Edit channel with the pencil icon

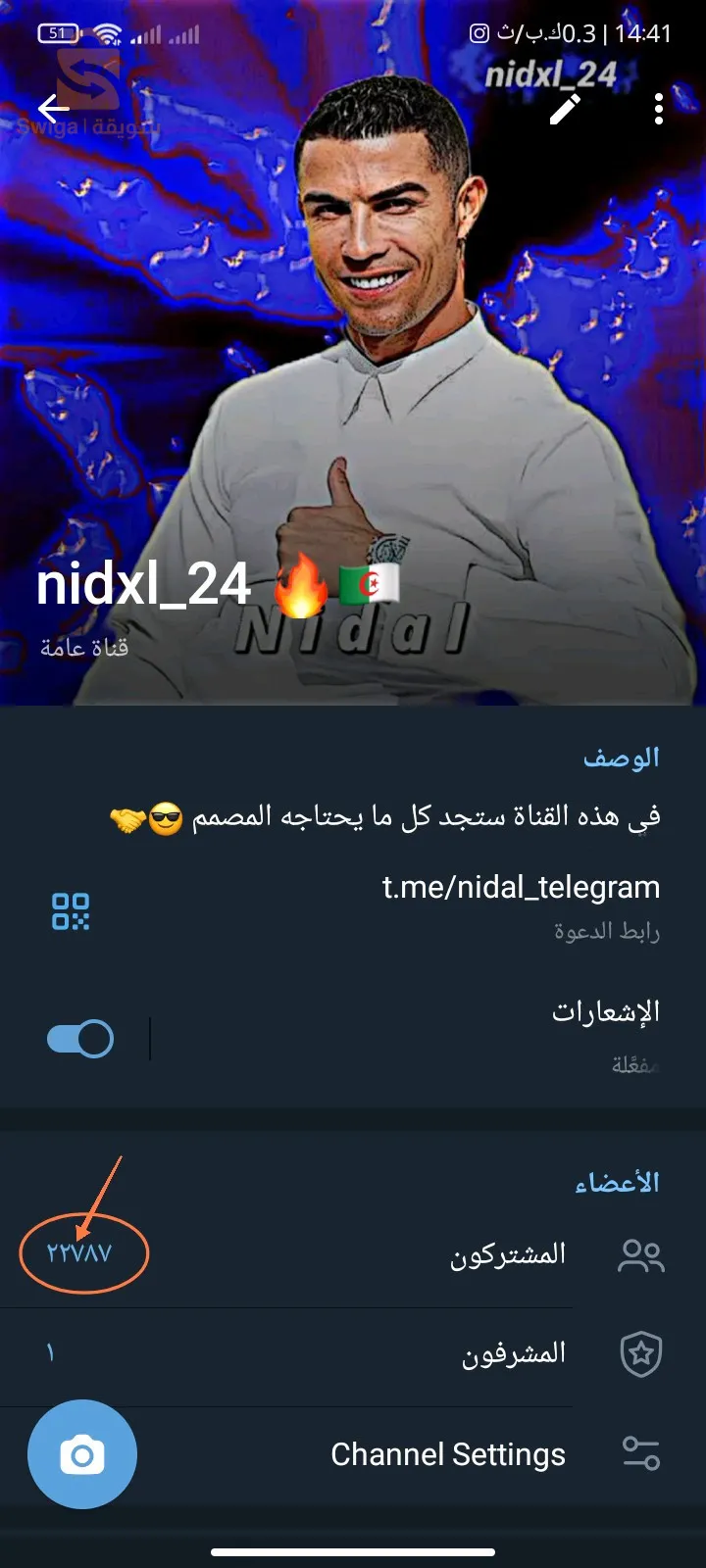pyautogui.click(x=565, y=109)
